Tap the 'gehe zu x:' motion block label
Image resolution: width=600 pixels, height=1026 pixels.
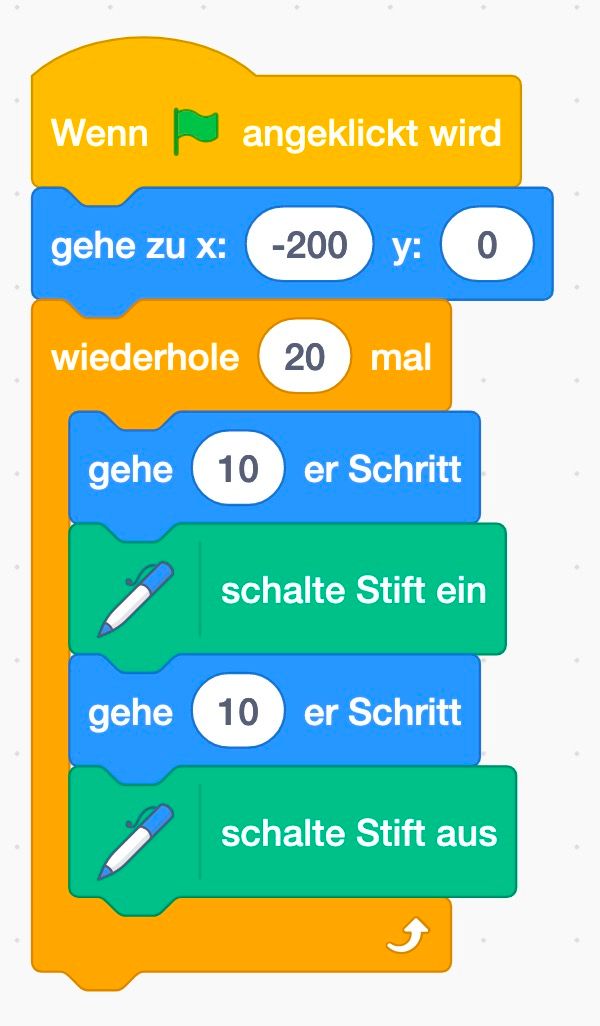coord(139,246)
